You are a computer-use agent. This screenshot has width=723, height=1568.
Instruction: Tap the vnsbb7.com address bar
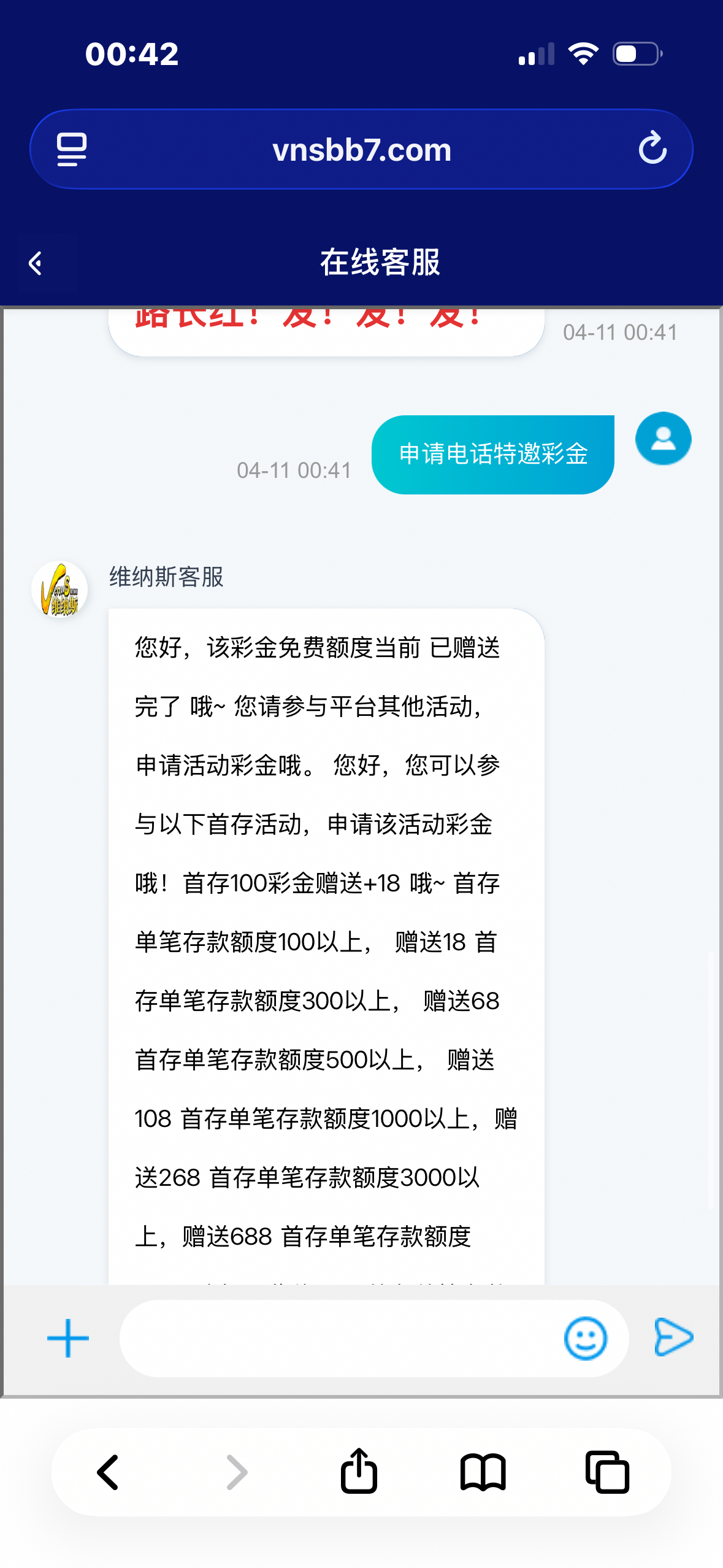tap(362, 150)
